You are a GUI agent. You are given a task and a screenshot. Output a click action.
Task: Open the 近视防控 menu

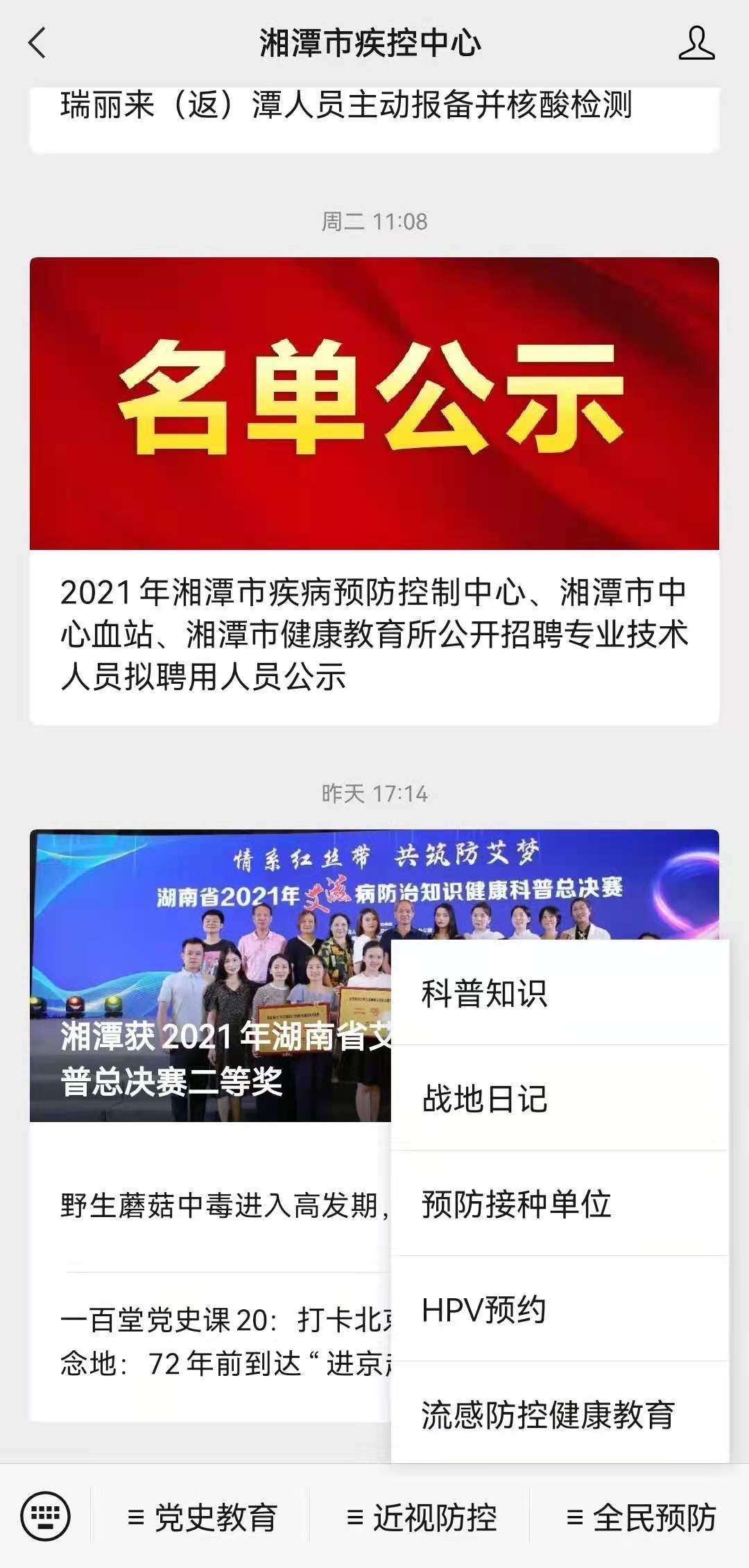coord(421,1517)
